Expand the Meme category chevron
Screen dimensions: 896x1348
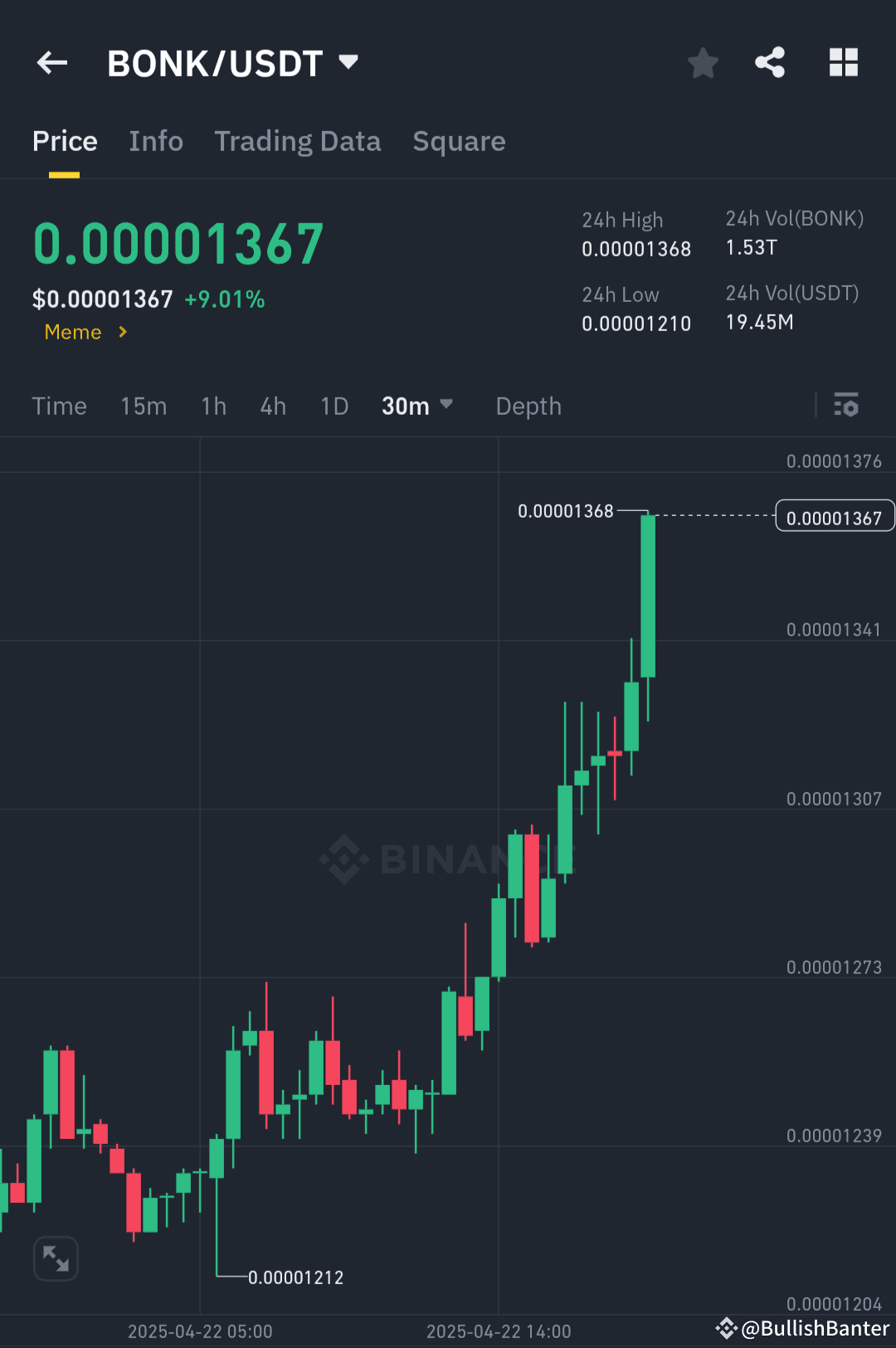123,332
